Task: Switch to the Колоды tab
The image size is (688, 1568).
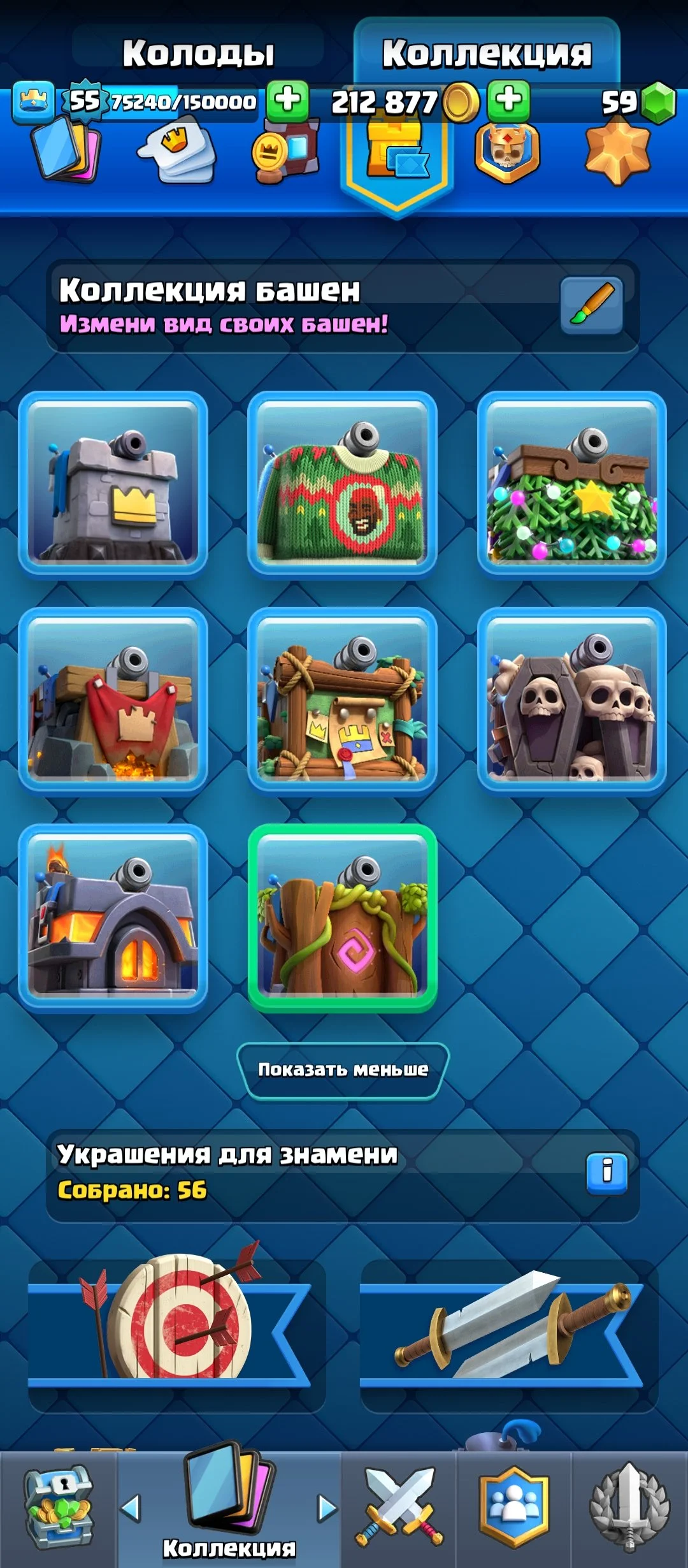Action: (198, 52)
